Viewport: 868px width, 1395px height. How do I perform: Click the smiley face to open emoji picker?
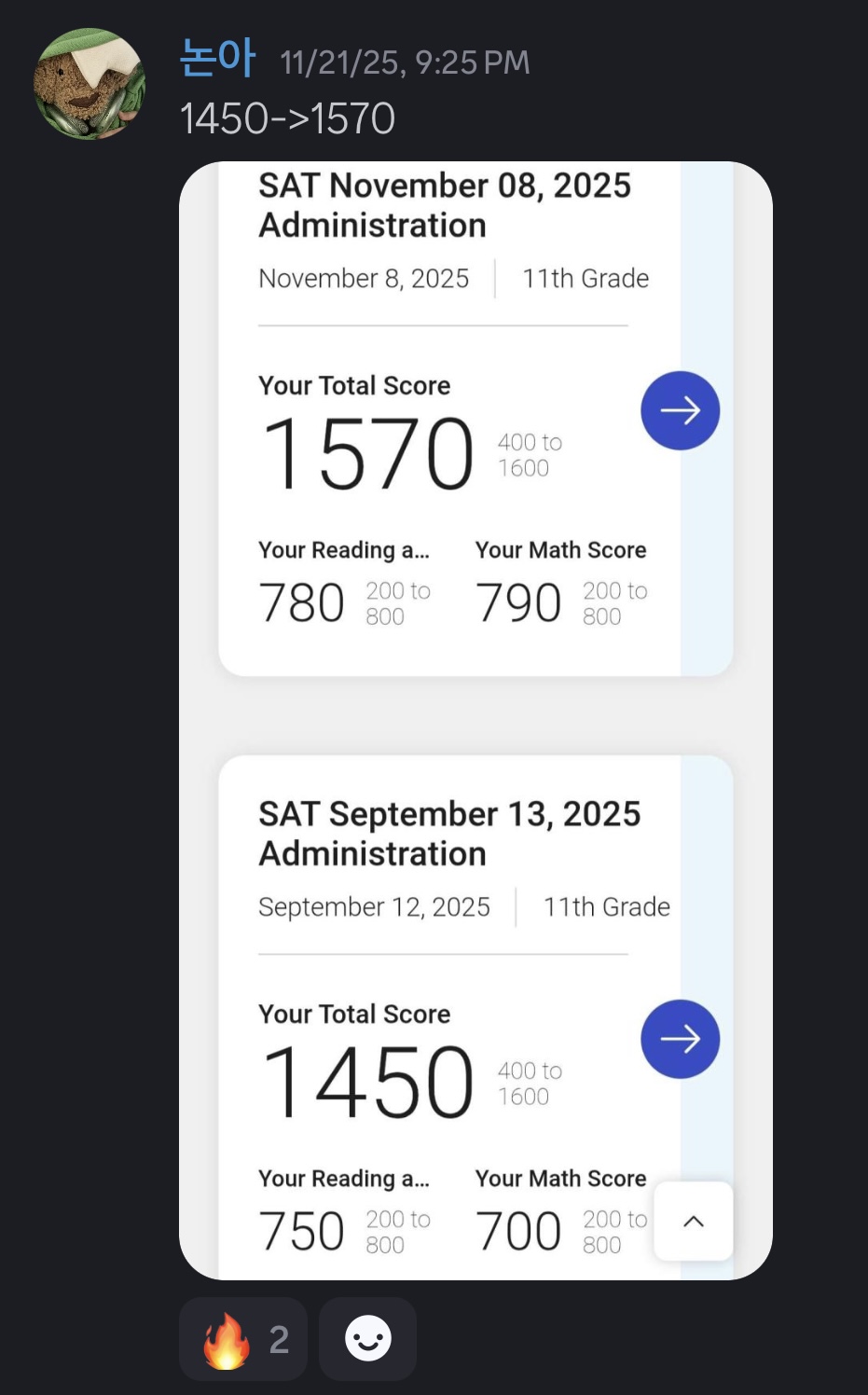[367, 1339]
